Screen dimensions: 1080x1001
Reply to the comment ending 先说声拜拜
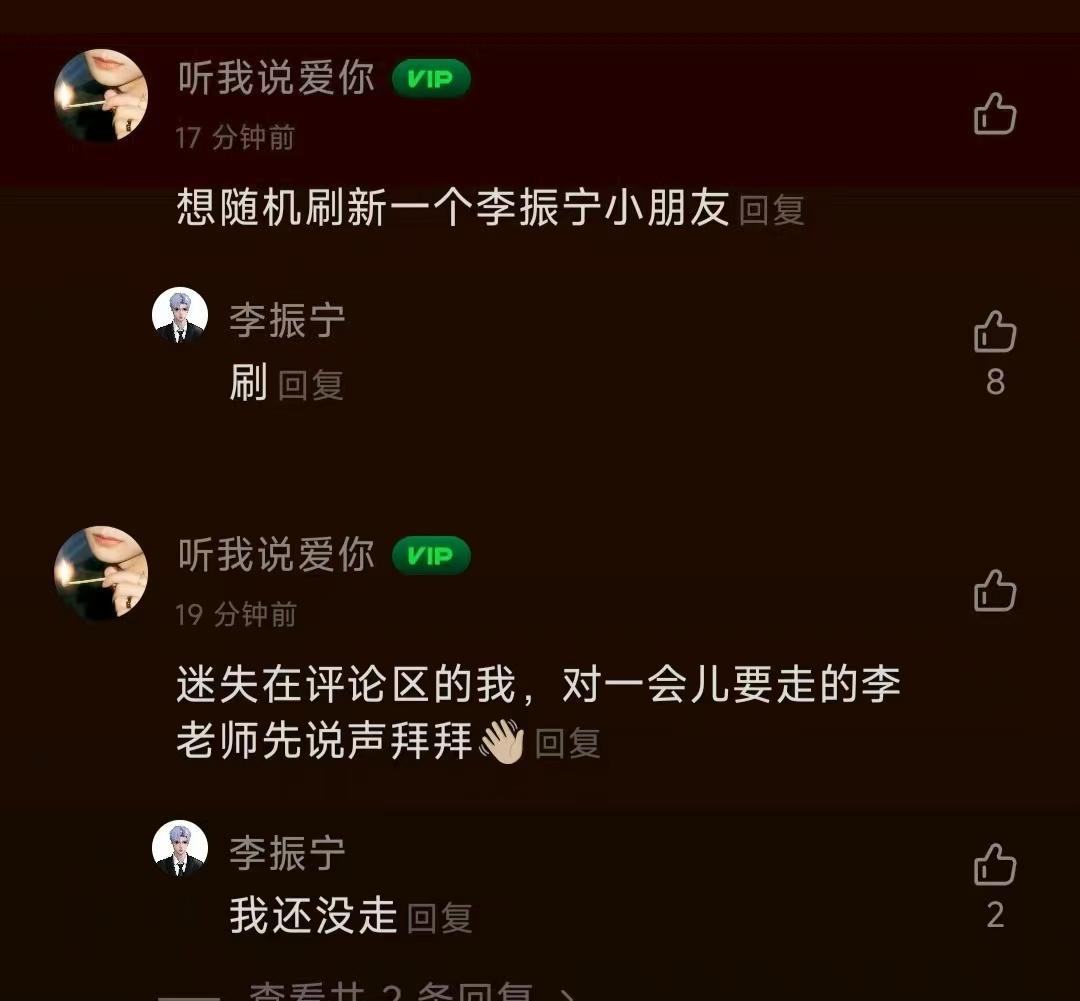567,744
